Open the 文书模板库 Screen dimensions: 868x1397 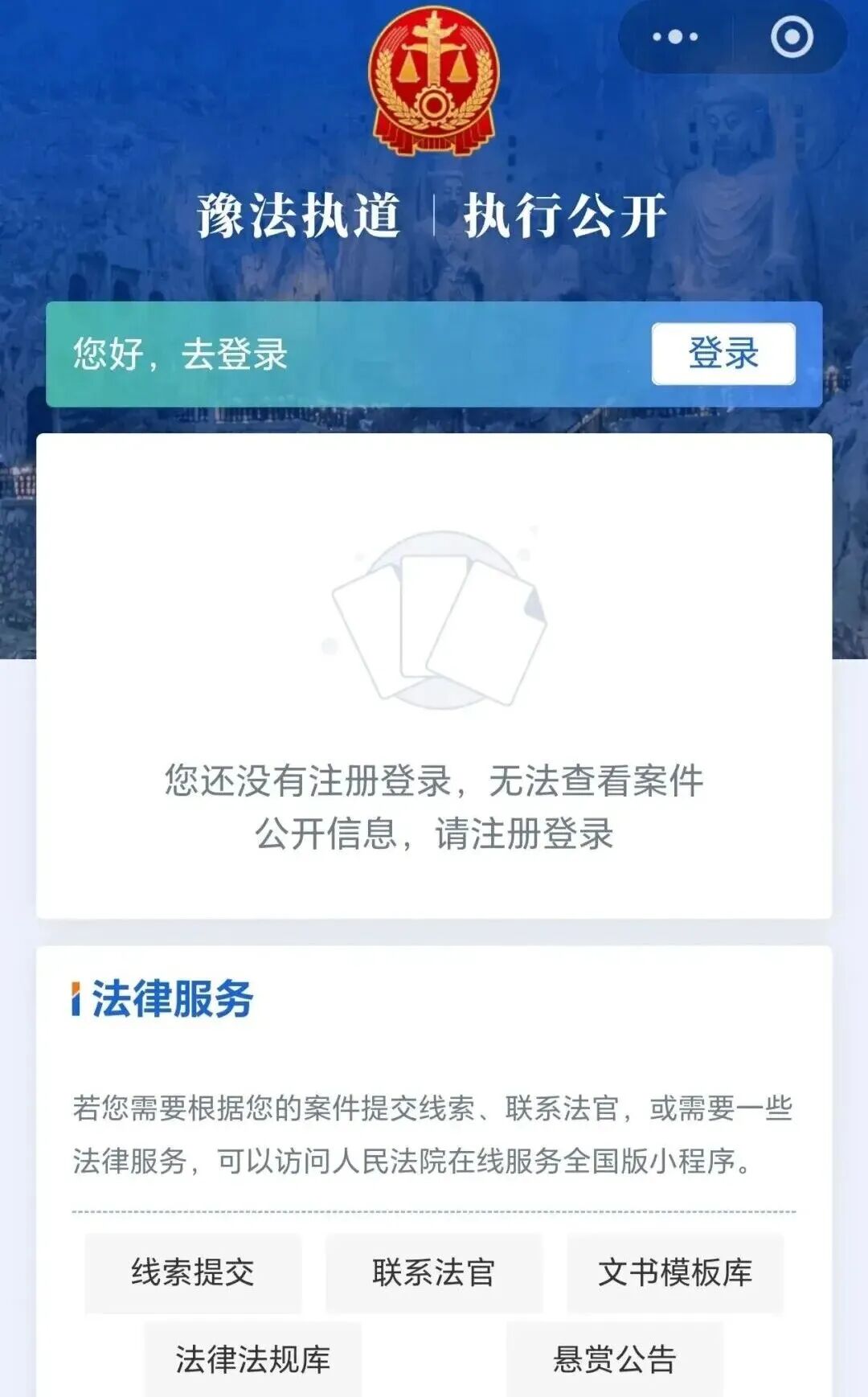675,1272
